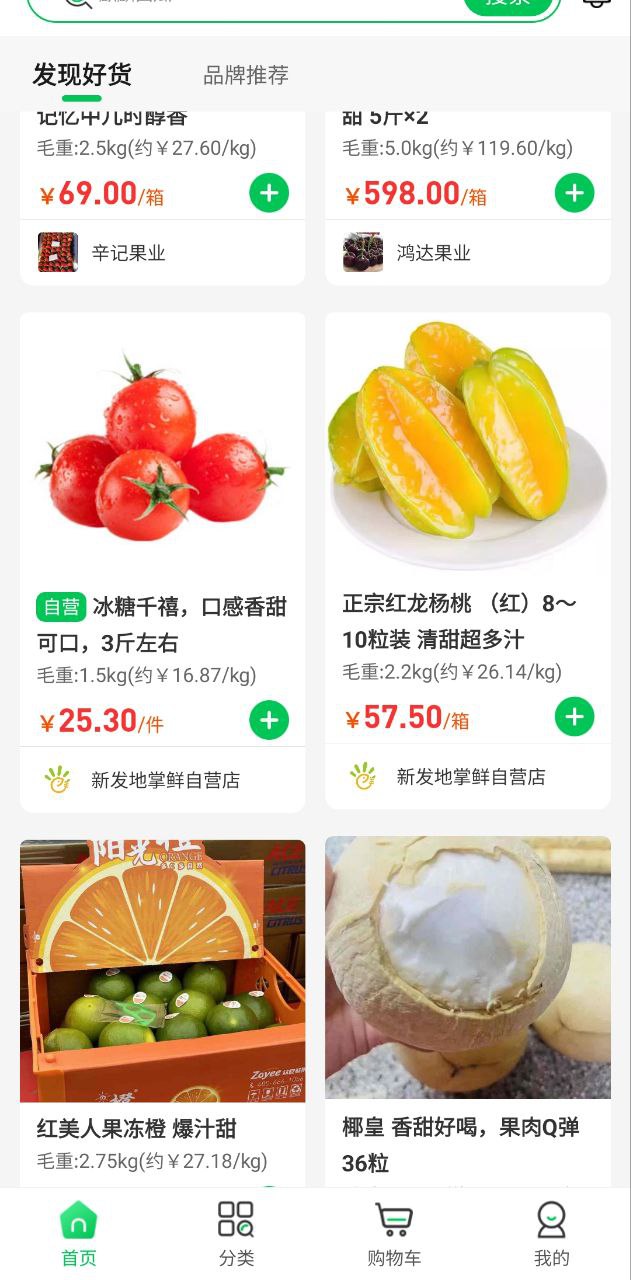Viewport: 631px width, 1280px height.
Task: Visit the 鸿达果业 store
Action: click(433, 253)
